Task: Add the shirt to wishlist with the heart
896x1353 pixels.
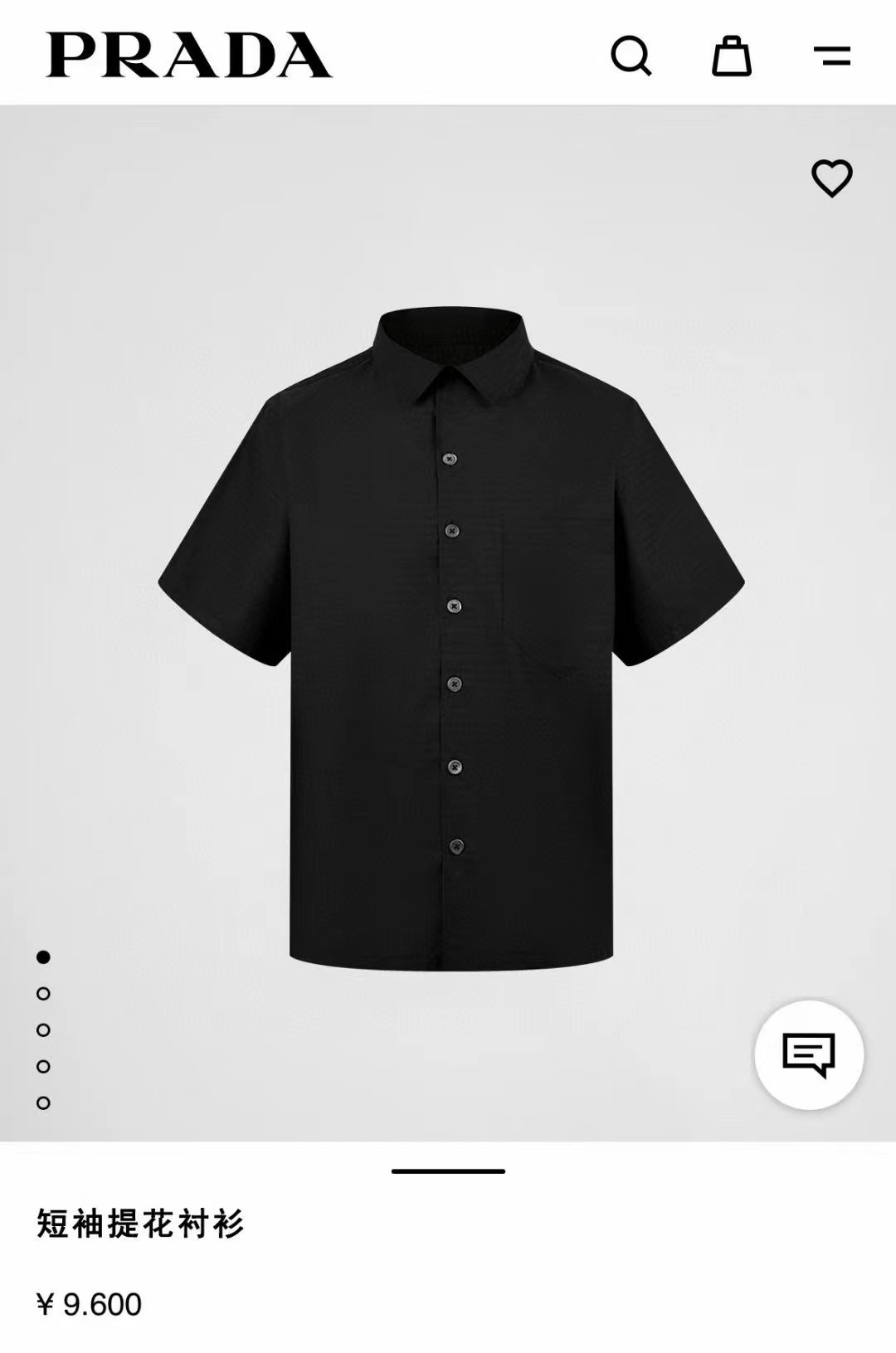Action: (x=831, y=178)
